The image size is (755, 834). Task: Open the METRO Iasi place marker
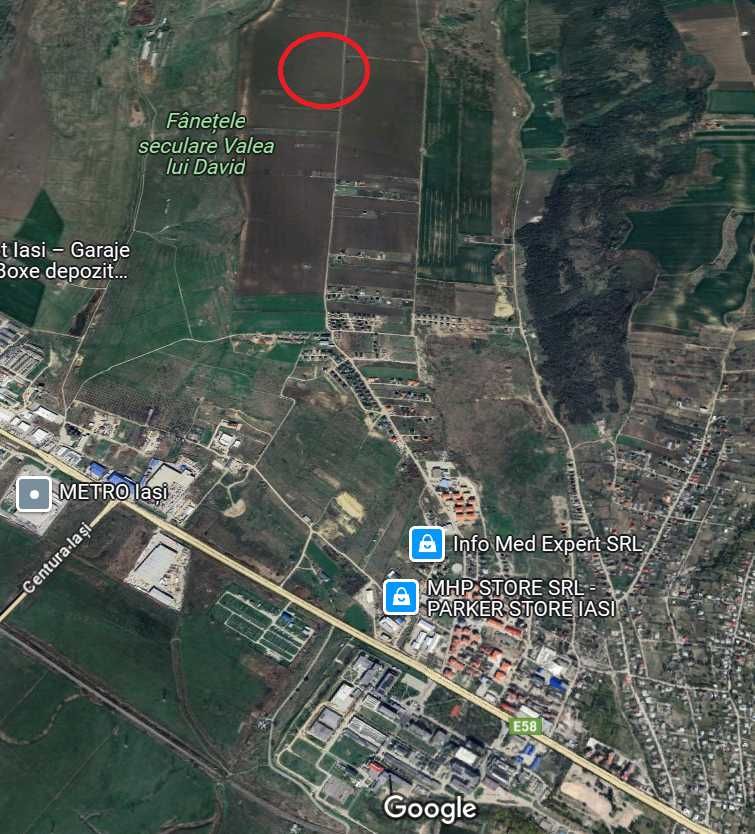coord(35,493)
